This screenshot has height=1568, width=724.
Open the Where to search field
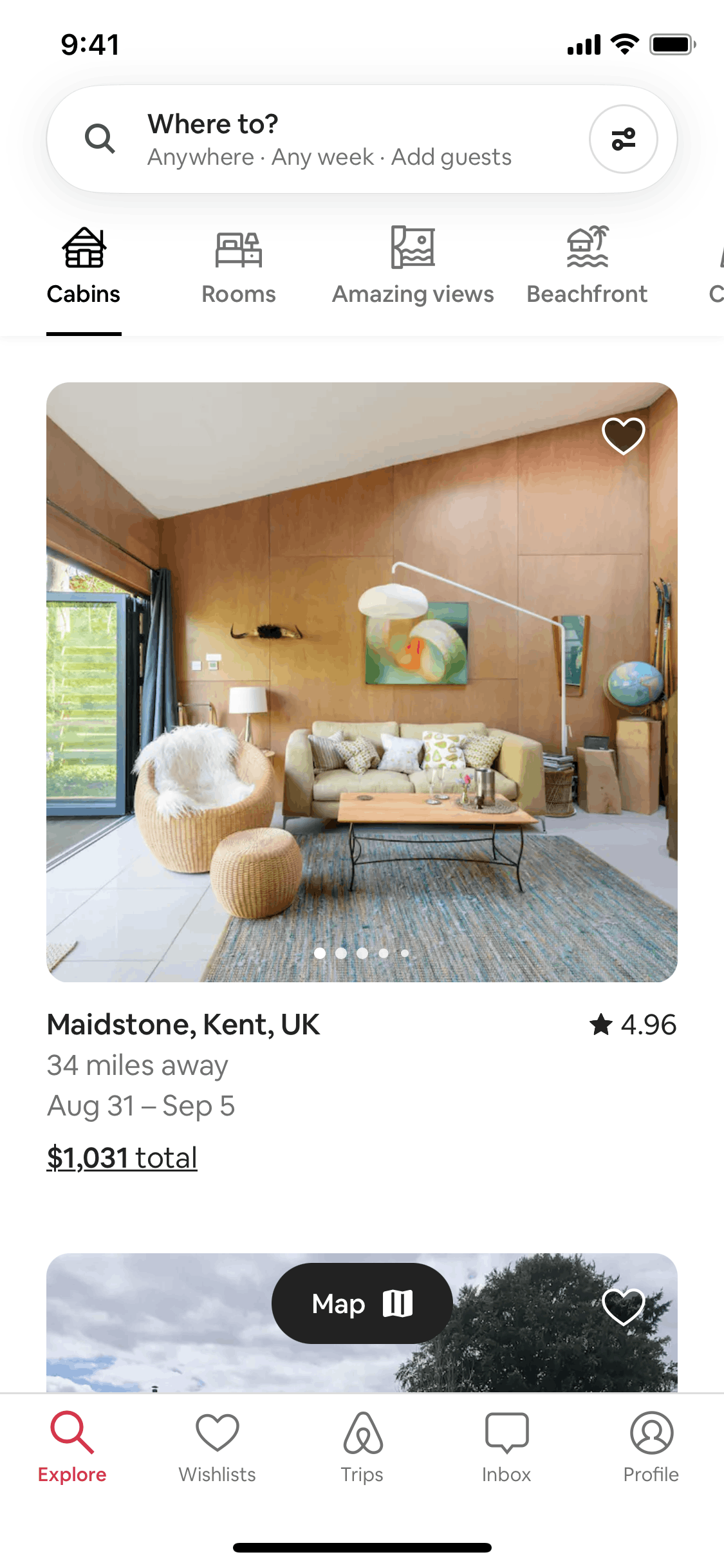(x=328, y=139)
